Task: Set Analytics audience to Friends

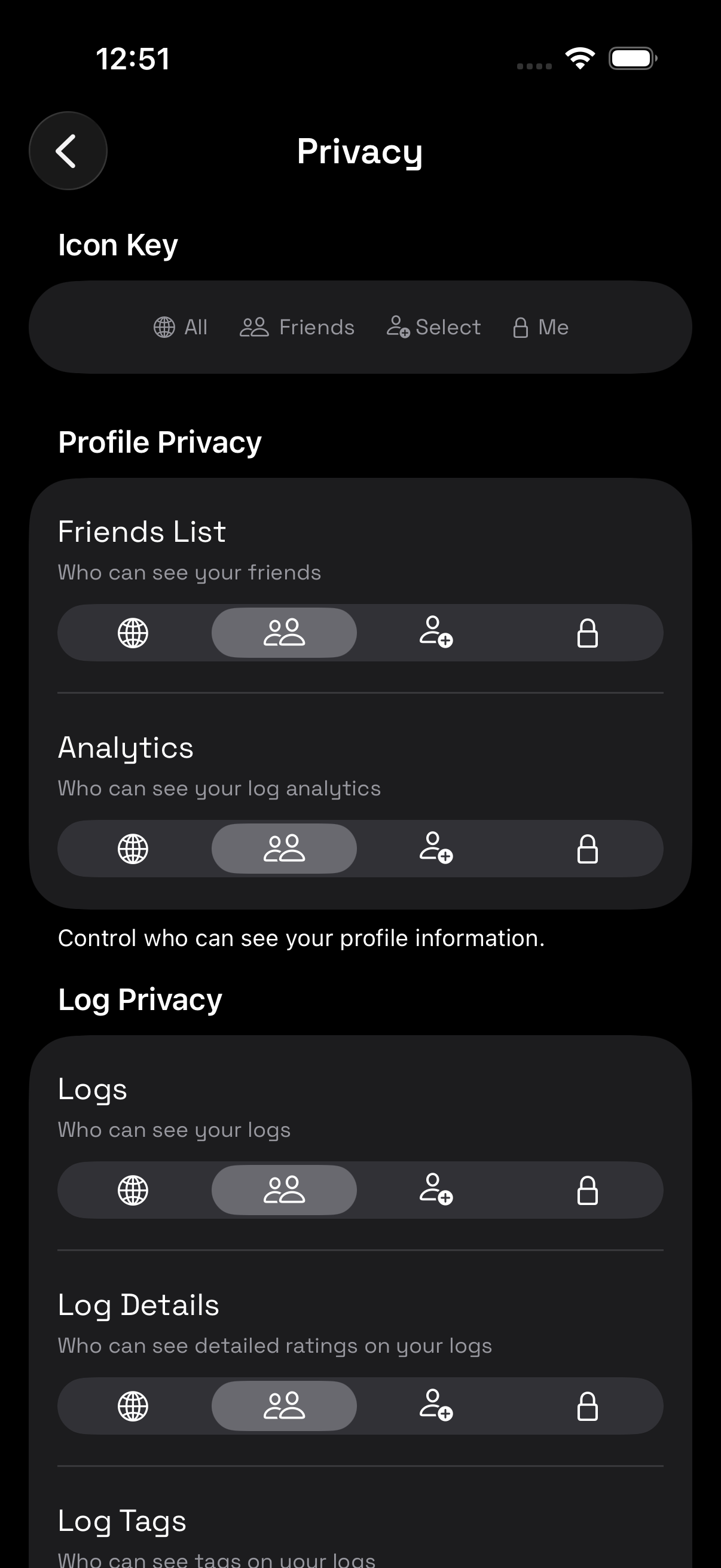Action: (x=283, y=849)
